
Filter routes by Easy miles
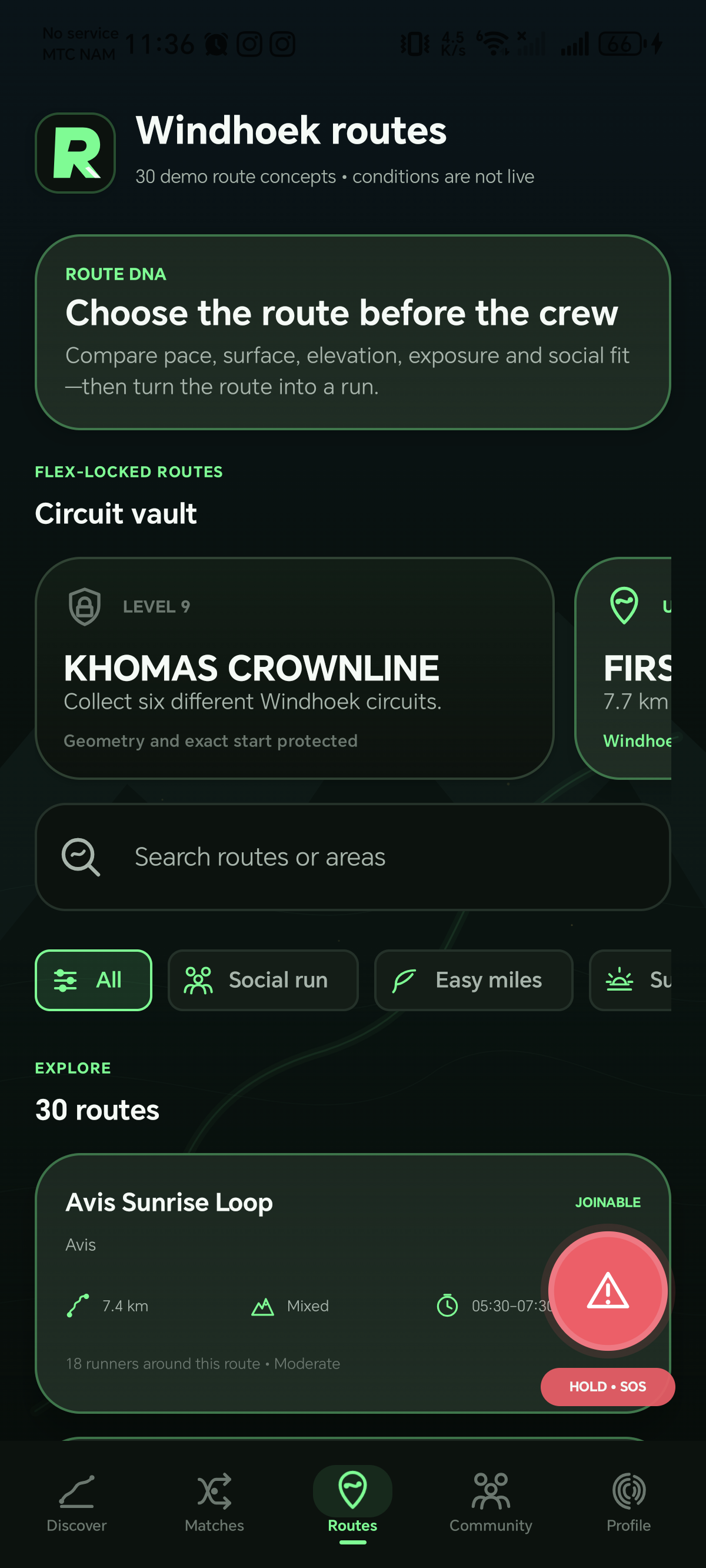[x=474, y=980]
